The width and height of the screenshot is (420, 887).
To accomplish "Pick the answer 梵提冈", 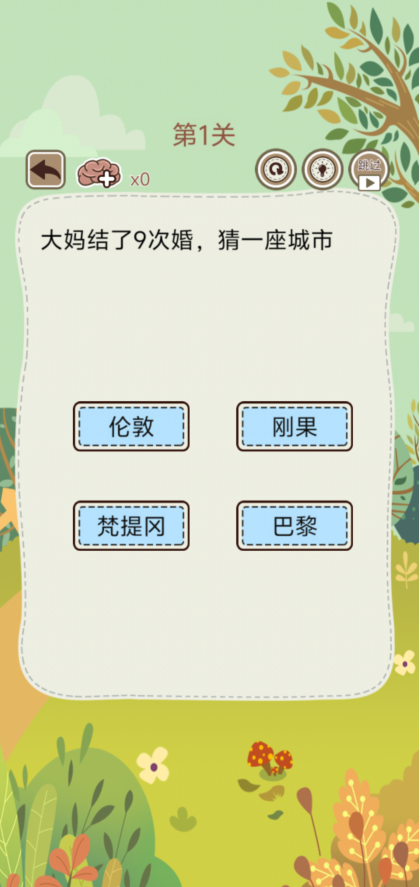I will pyautogui.click(x=131, y=526).
